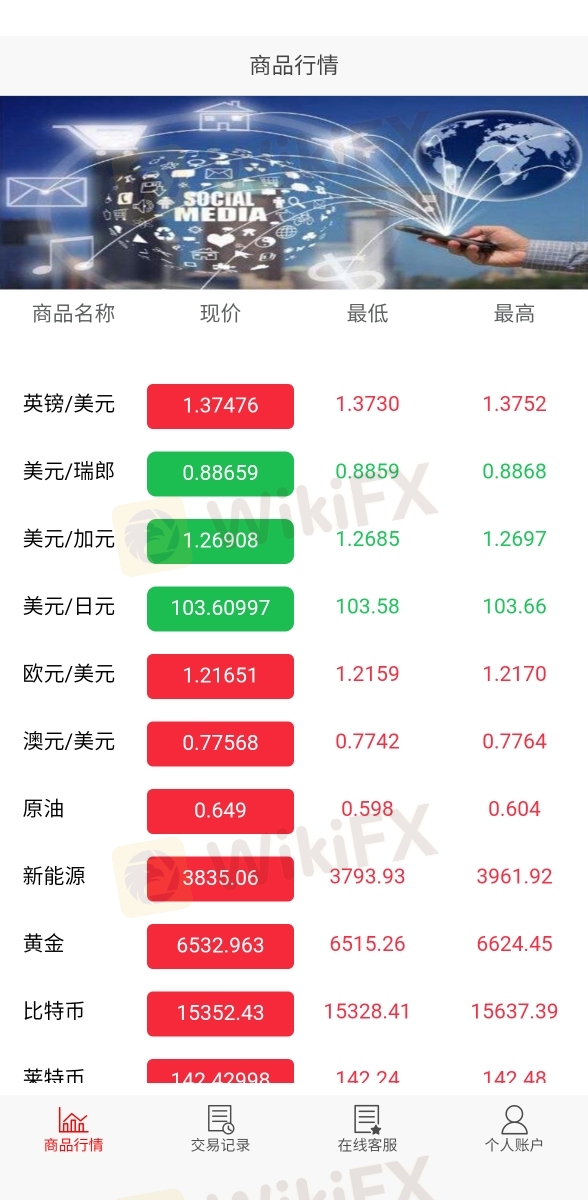The height and width of the screenshot is (1200, 588).
Task: Open the 在线客服 tab
Action: 367,1130
